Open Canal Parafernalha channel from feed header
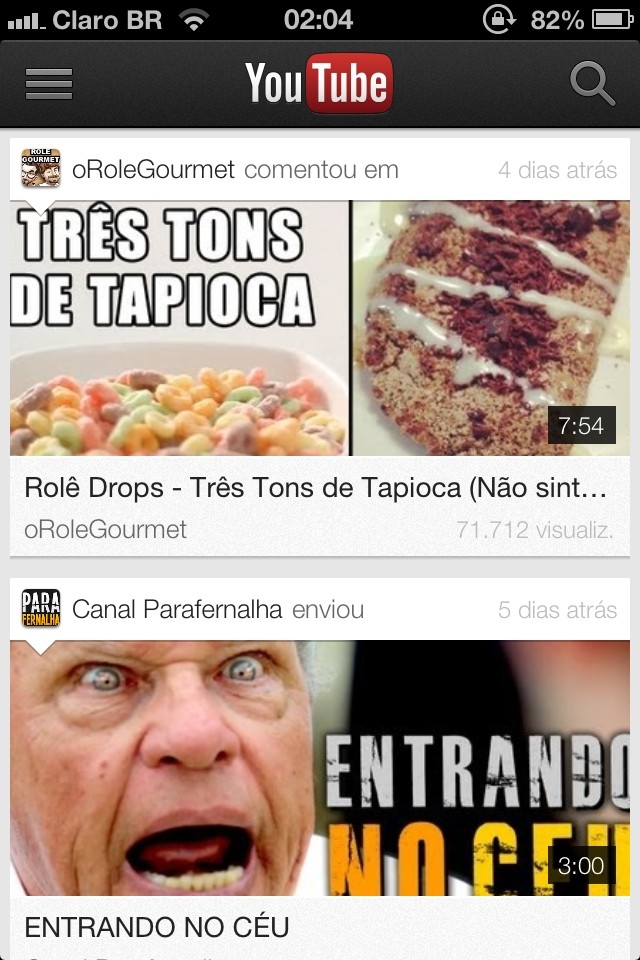This screenshot has width=640, height=960. coord(177,609)
